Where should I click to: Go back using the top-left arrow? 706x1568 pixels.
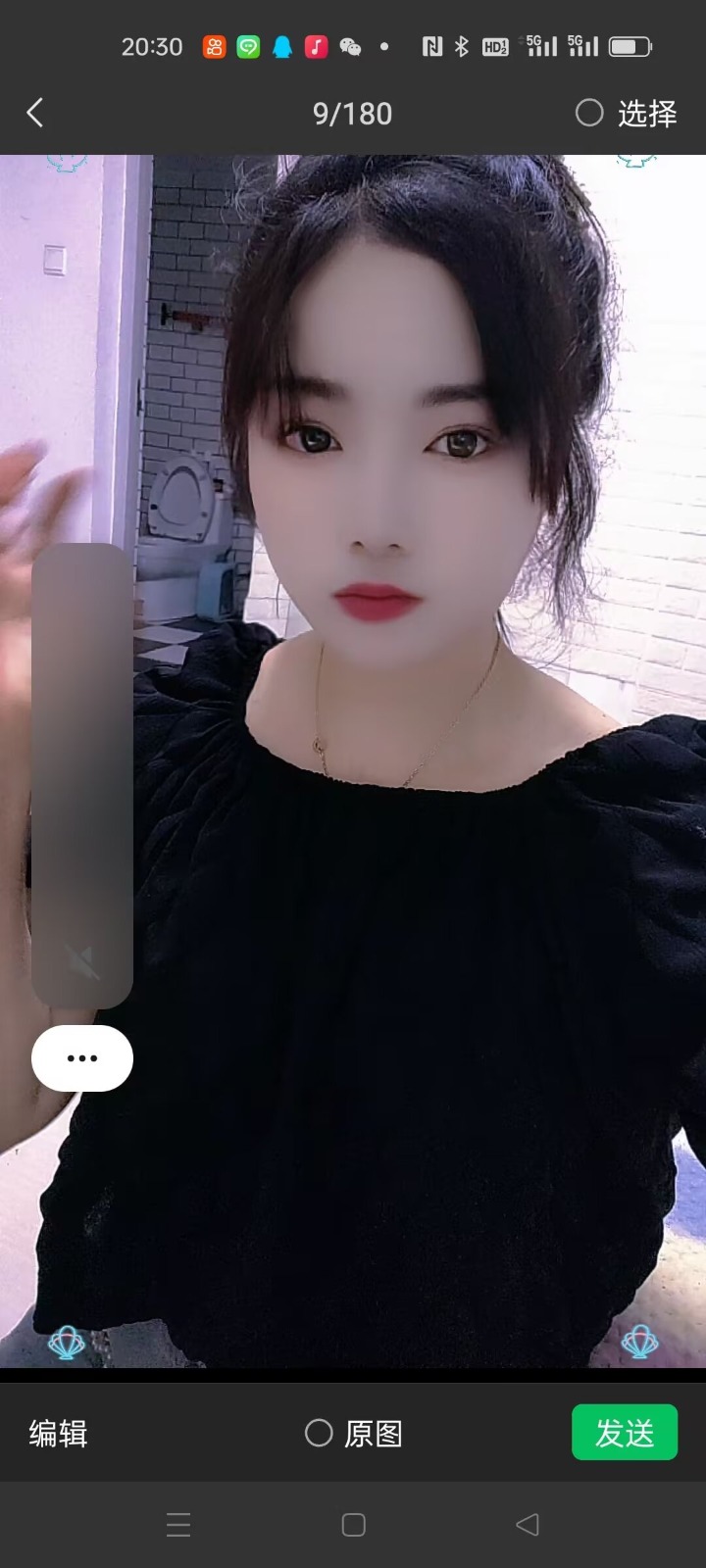coord(35,114)
